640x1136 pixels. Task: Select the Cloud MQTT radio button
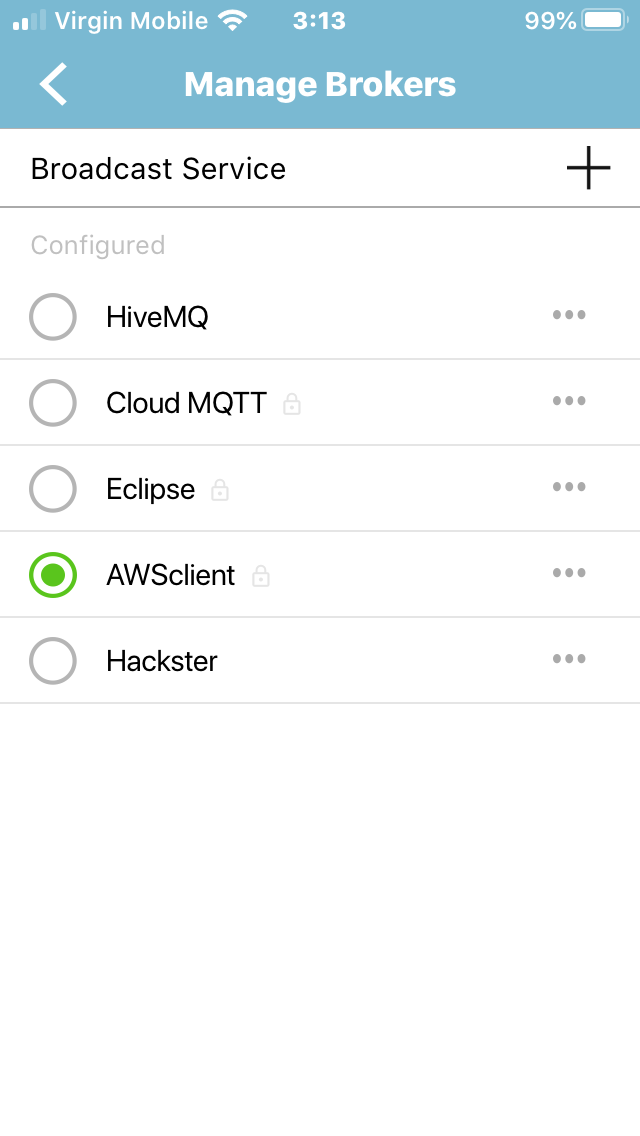[x=53, y=403]
